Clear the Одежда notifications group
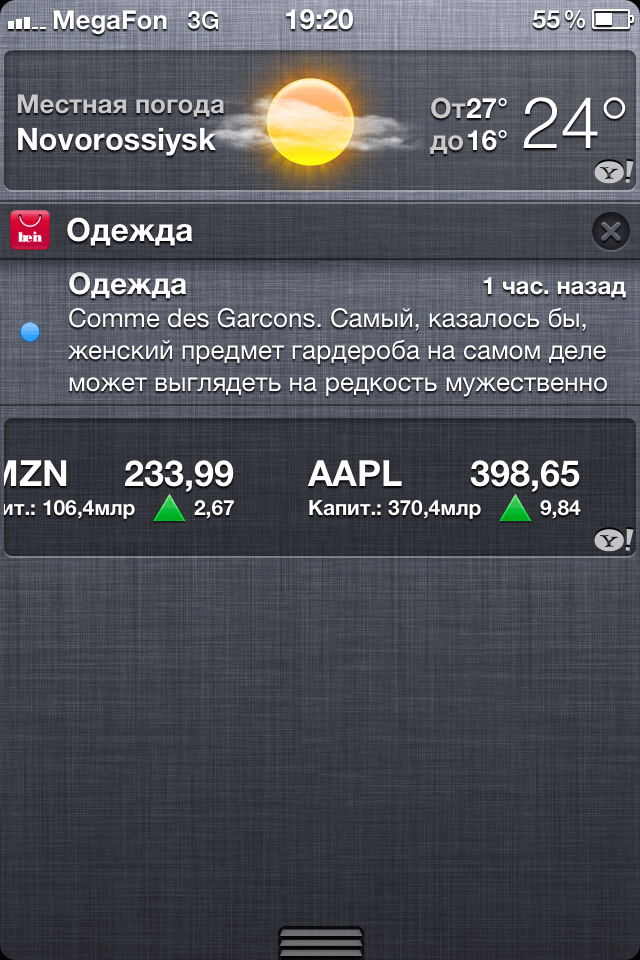Viewport: 640px width, 960px height. point(610,232)
